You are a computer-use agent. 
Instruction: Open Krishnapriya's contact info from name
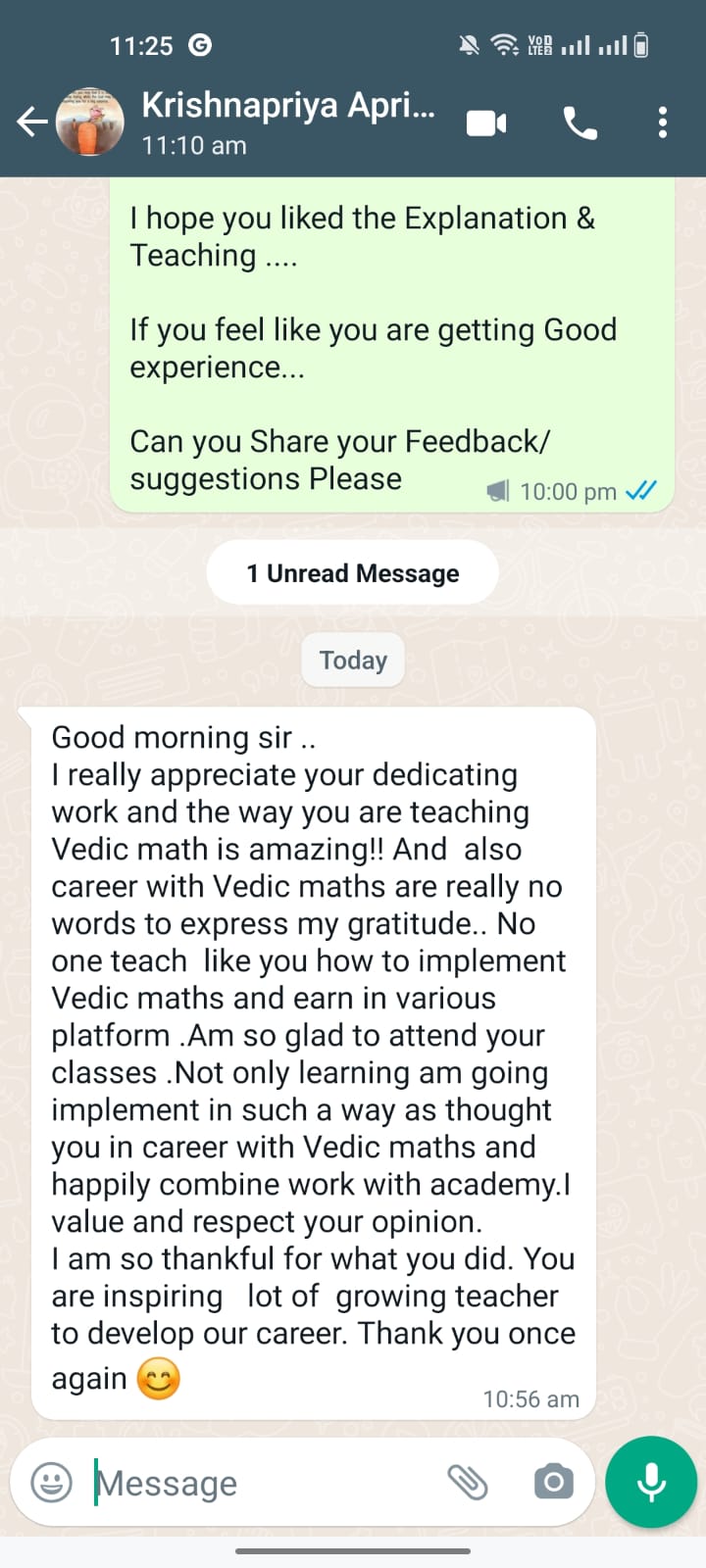point(286,106)
